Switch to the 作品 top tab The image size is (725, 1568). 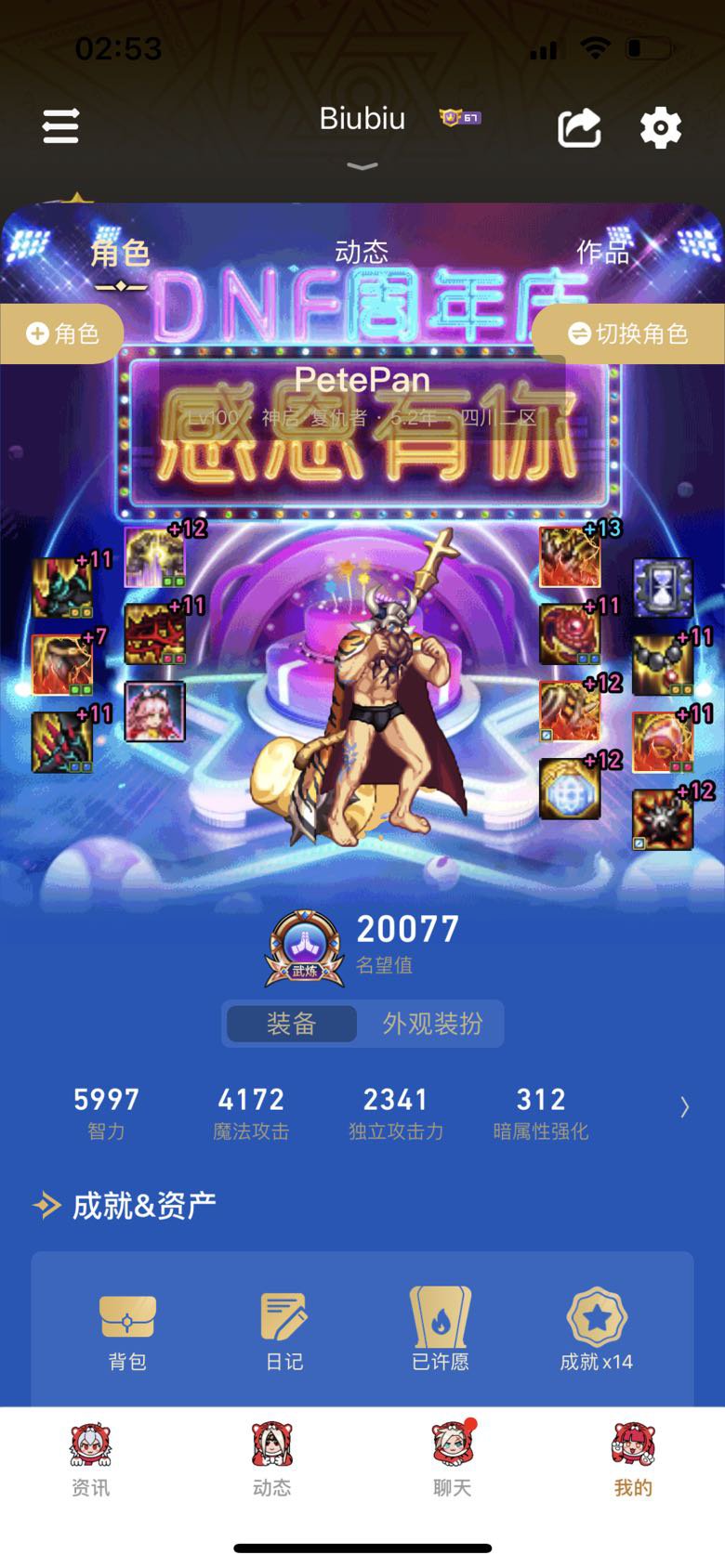602,252
